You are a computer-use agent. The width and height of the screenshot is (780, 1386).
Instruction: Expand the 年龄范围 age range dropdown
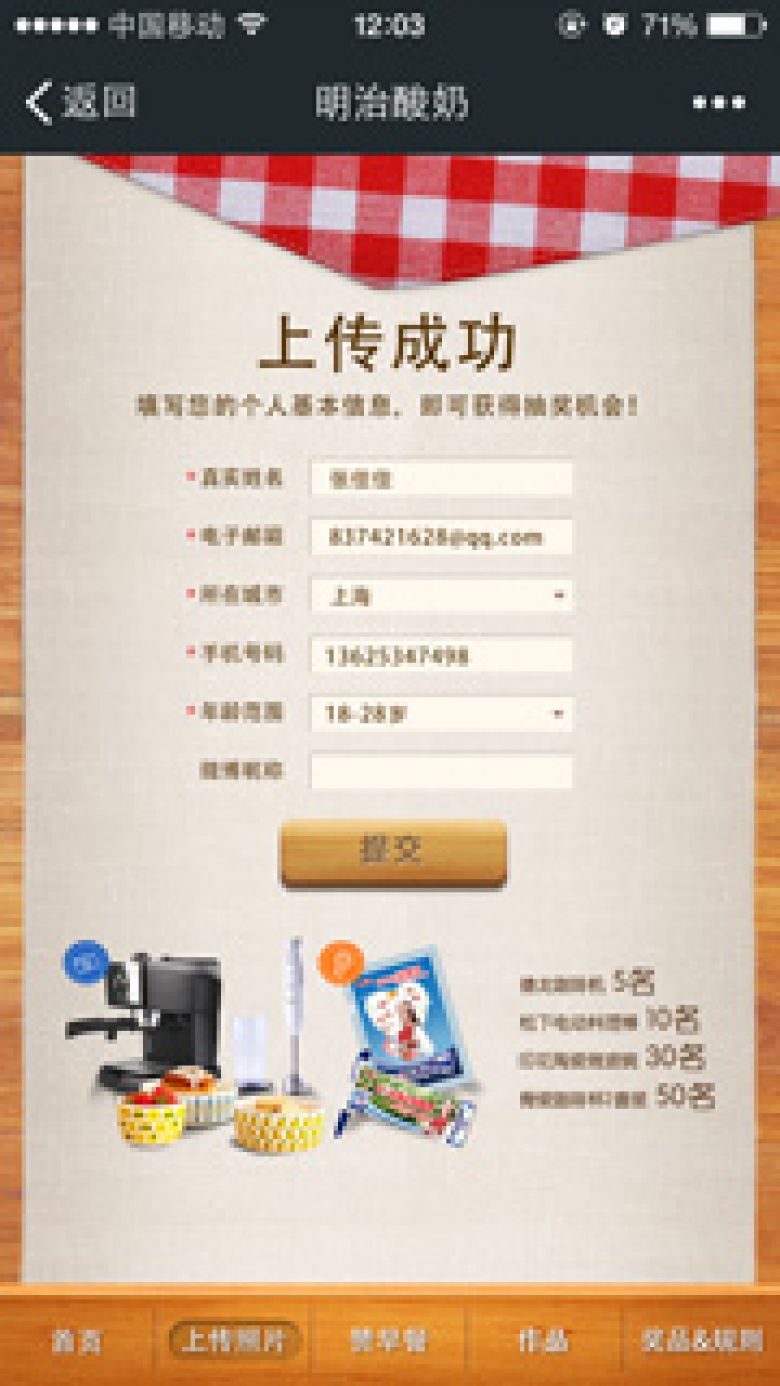point(441,714)
